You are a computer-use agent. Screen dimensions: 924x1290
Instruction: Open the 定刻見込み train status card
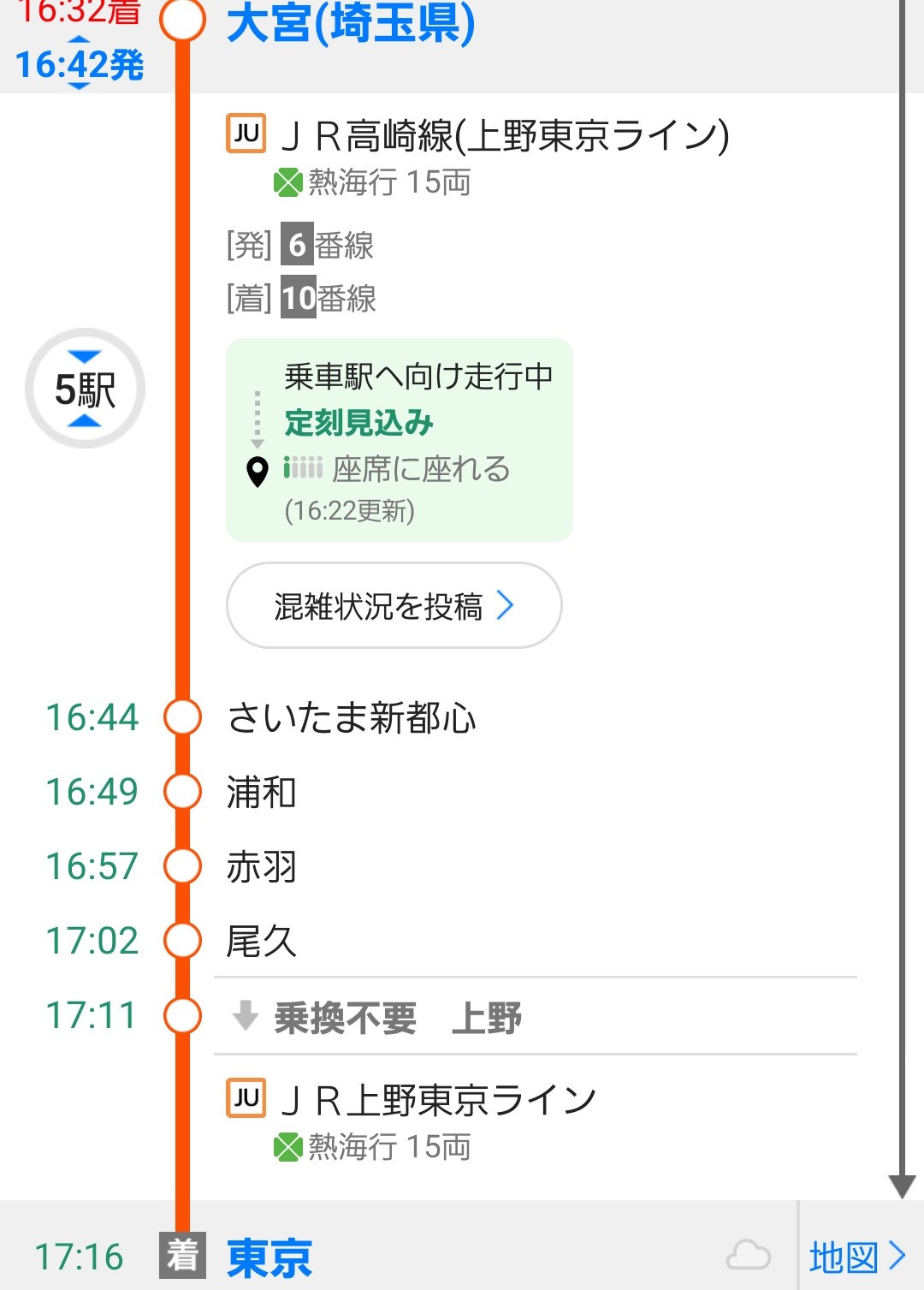(399, 440)
